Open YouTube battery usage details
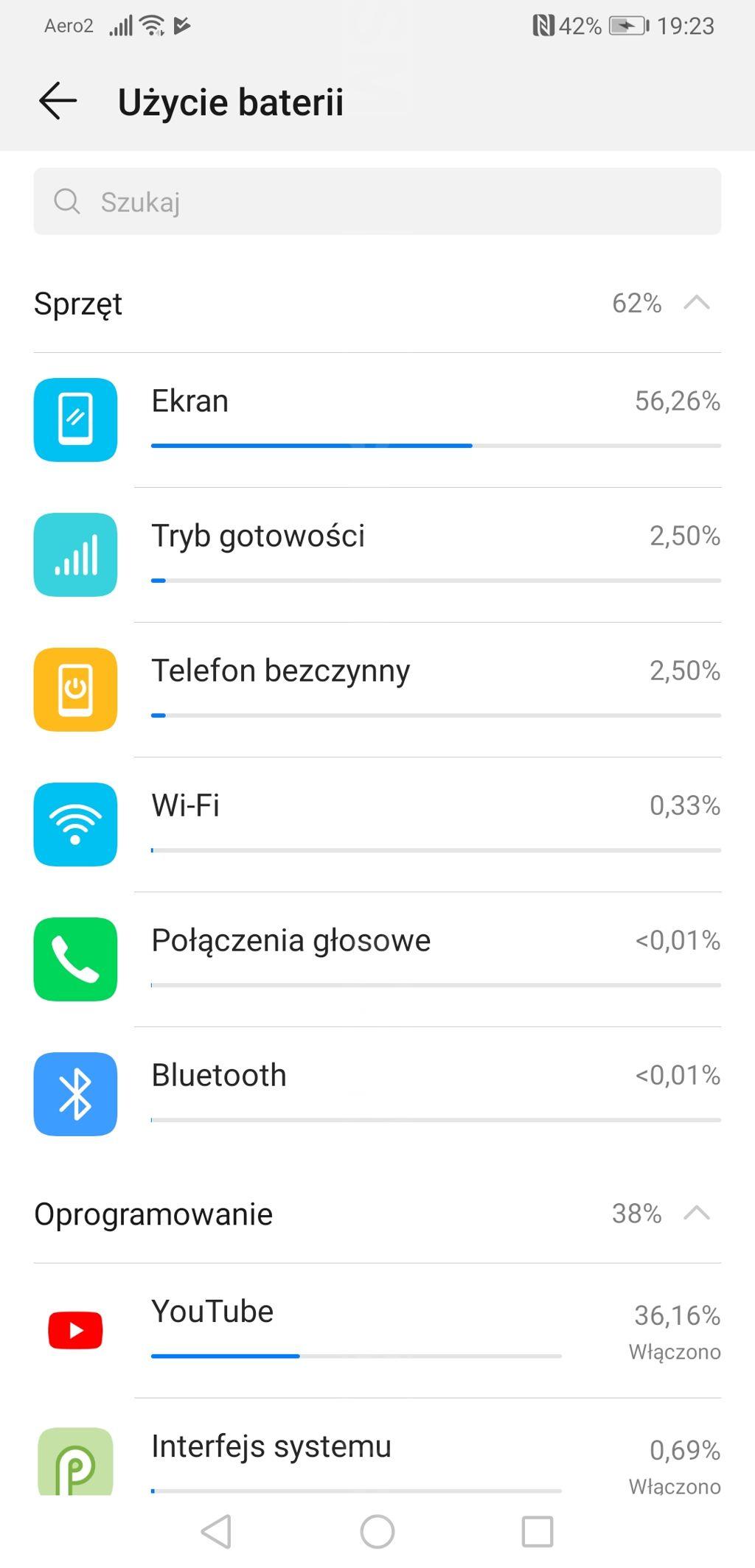This screenshot has height=1568, width=755. point(377,1330)
